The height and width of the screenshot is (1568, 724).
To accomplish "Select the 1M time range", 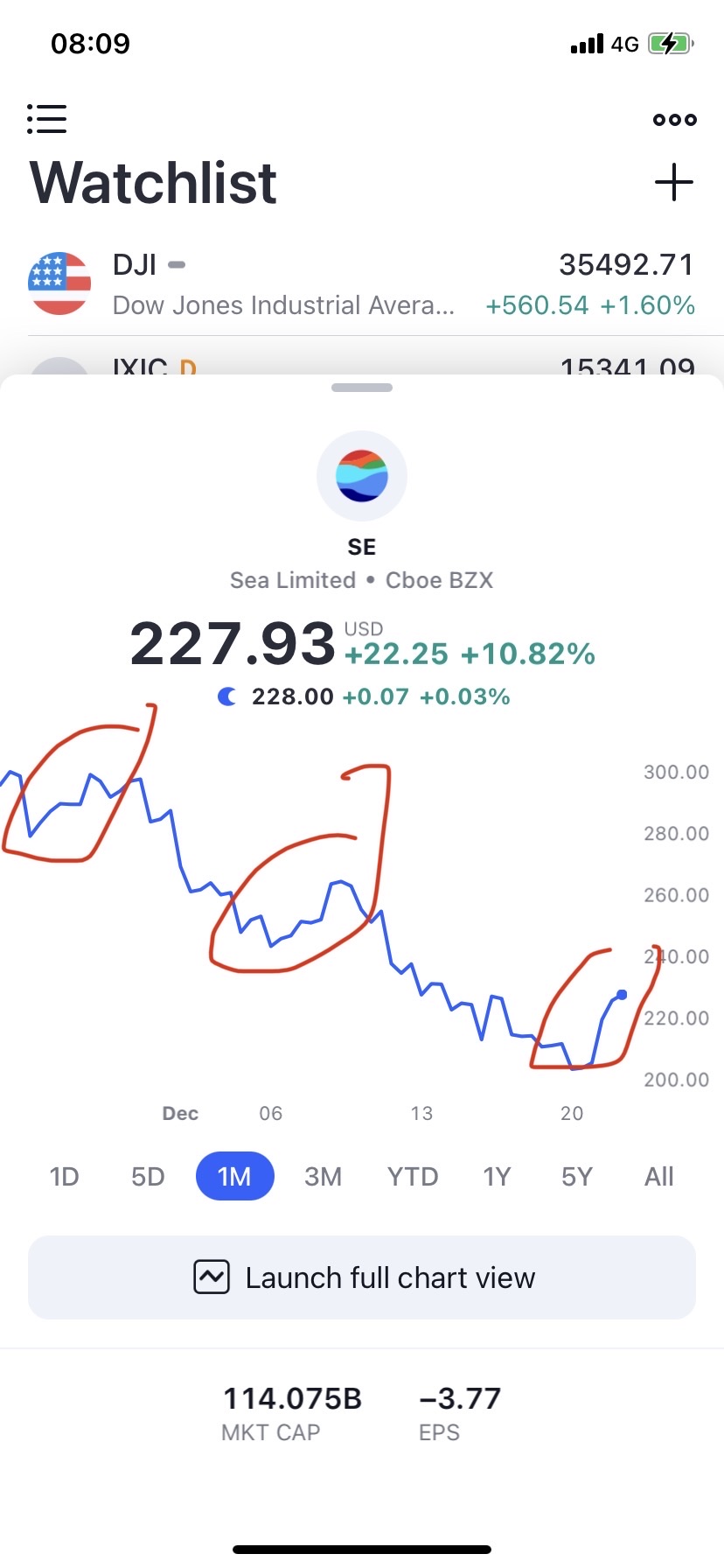I will (234, 1177).
